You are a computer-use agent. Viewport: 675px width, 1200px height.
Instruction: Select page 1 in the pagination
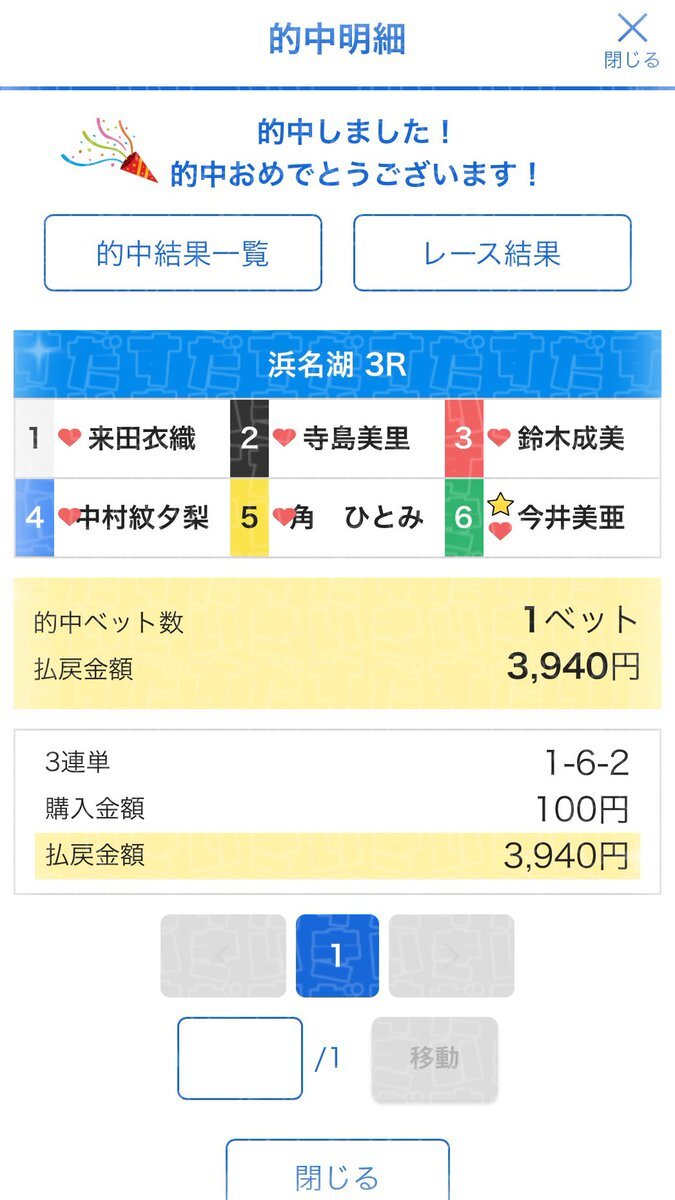pos(337,956)
